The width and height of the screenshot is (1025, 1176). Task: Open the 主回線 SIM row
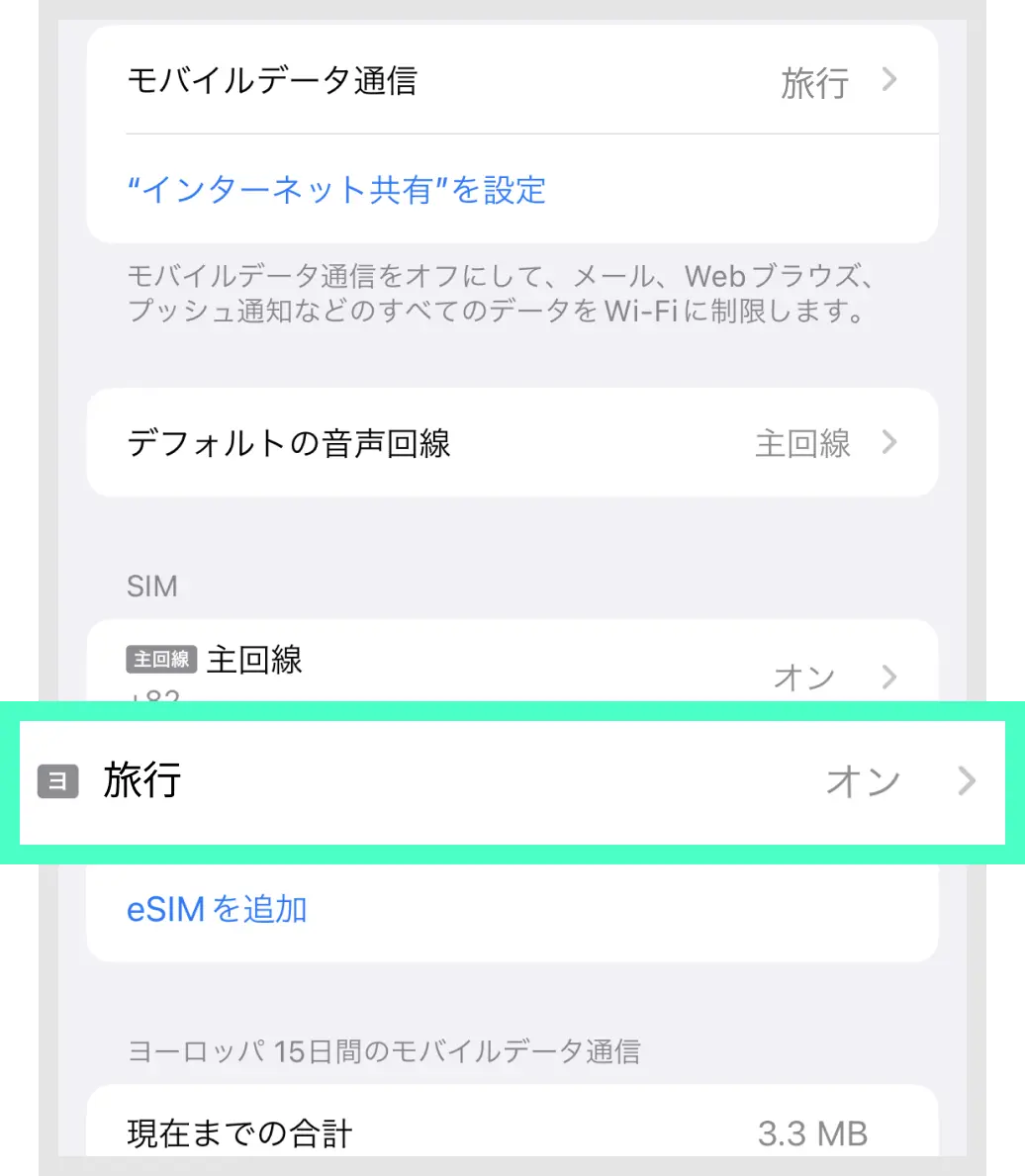(512, 665)
